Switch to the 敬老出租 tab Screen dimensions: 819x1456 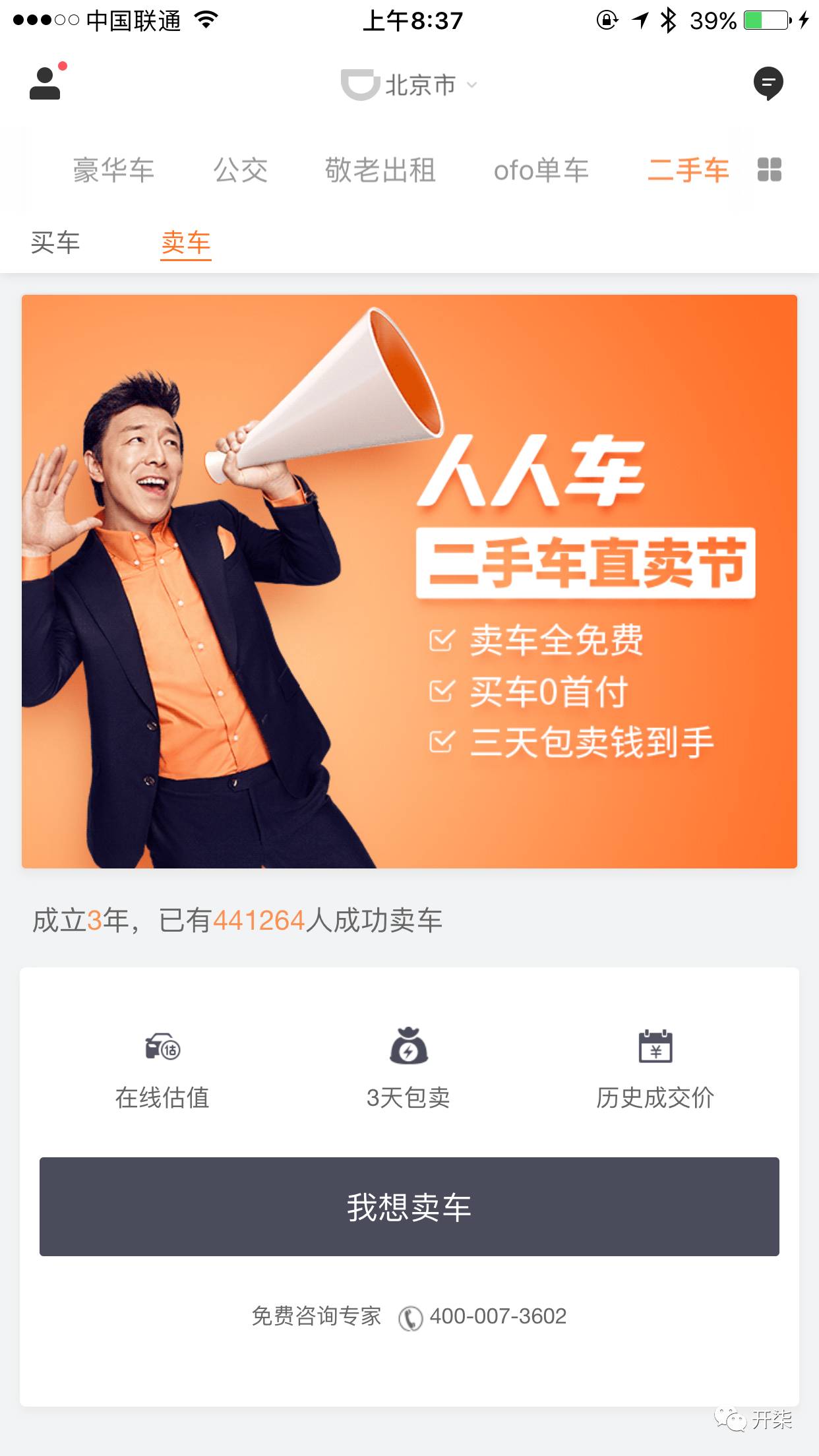click(380, 170)
